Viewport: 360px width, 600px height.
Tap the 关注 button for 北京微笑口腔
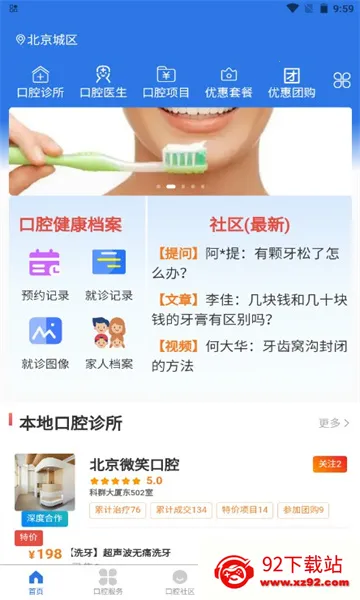[330, 464]
